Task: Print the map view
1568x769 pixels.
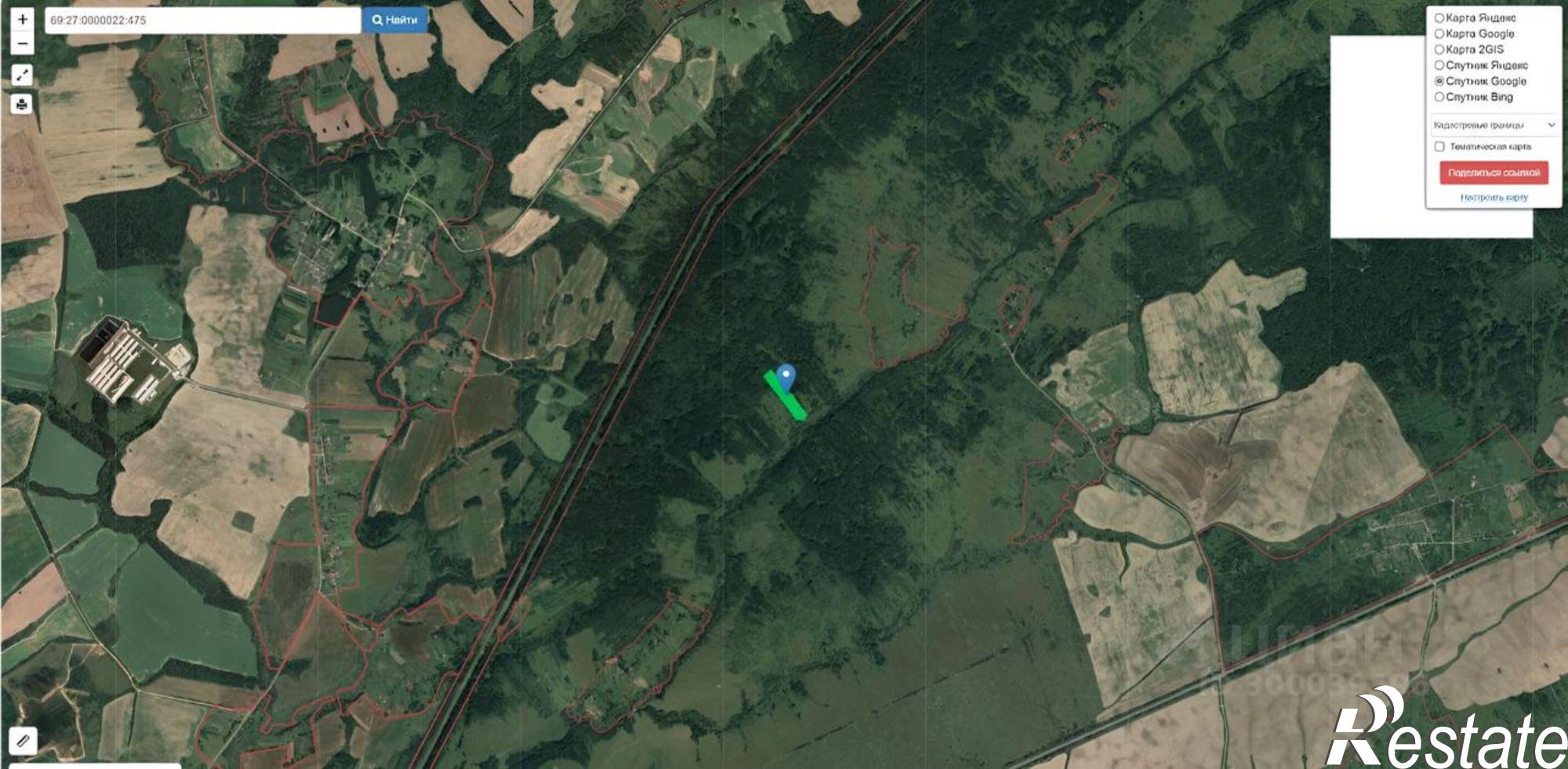Action: (22, 103)
